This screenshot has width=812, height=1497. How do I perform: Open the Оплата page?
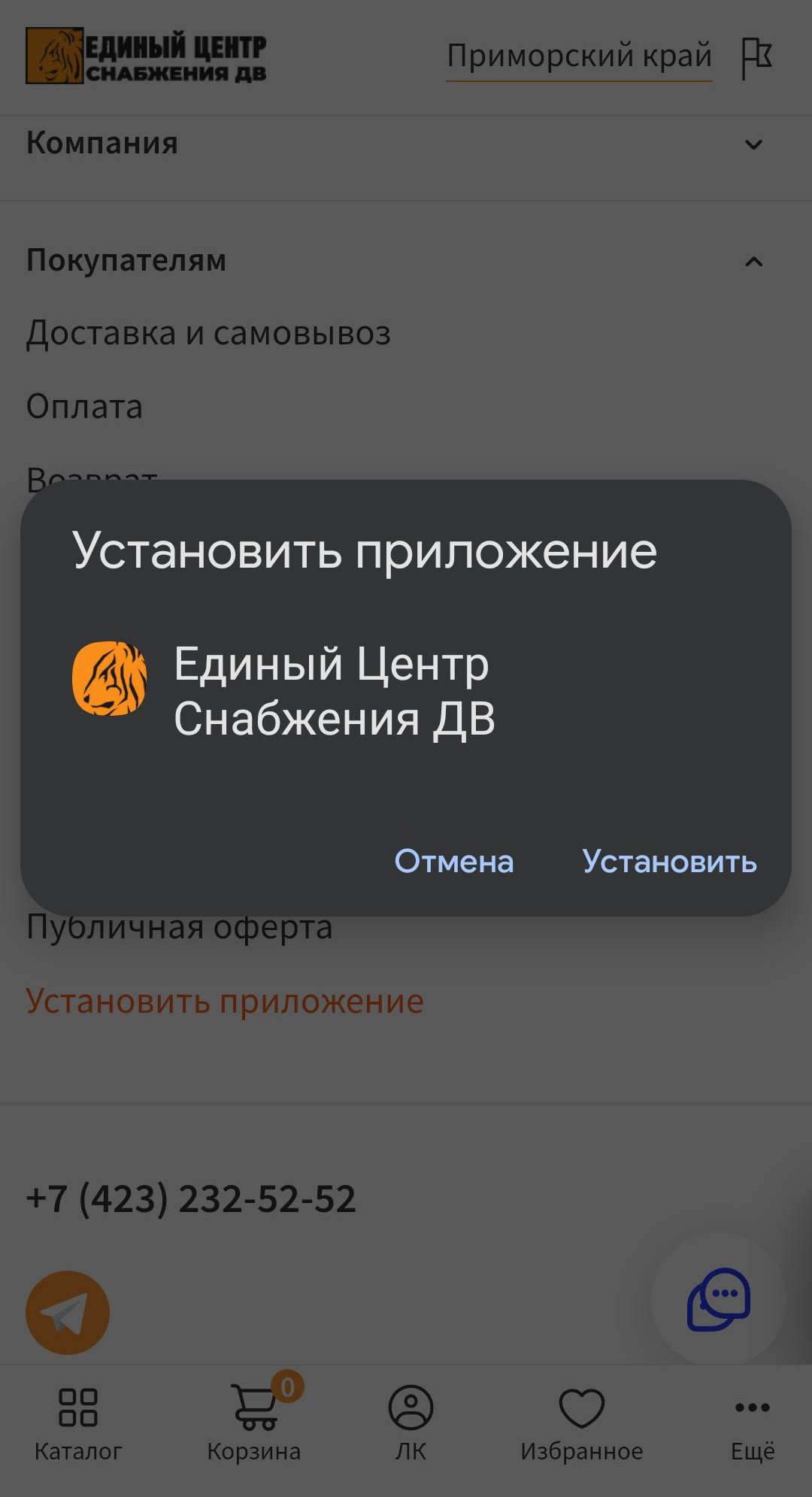(84, 407)
